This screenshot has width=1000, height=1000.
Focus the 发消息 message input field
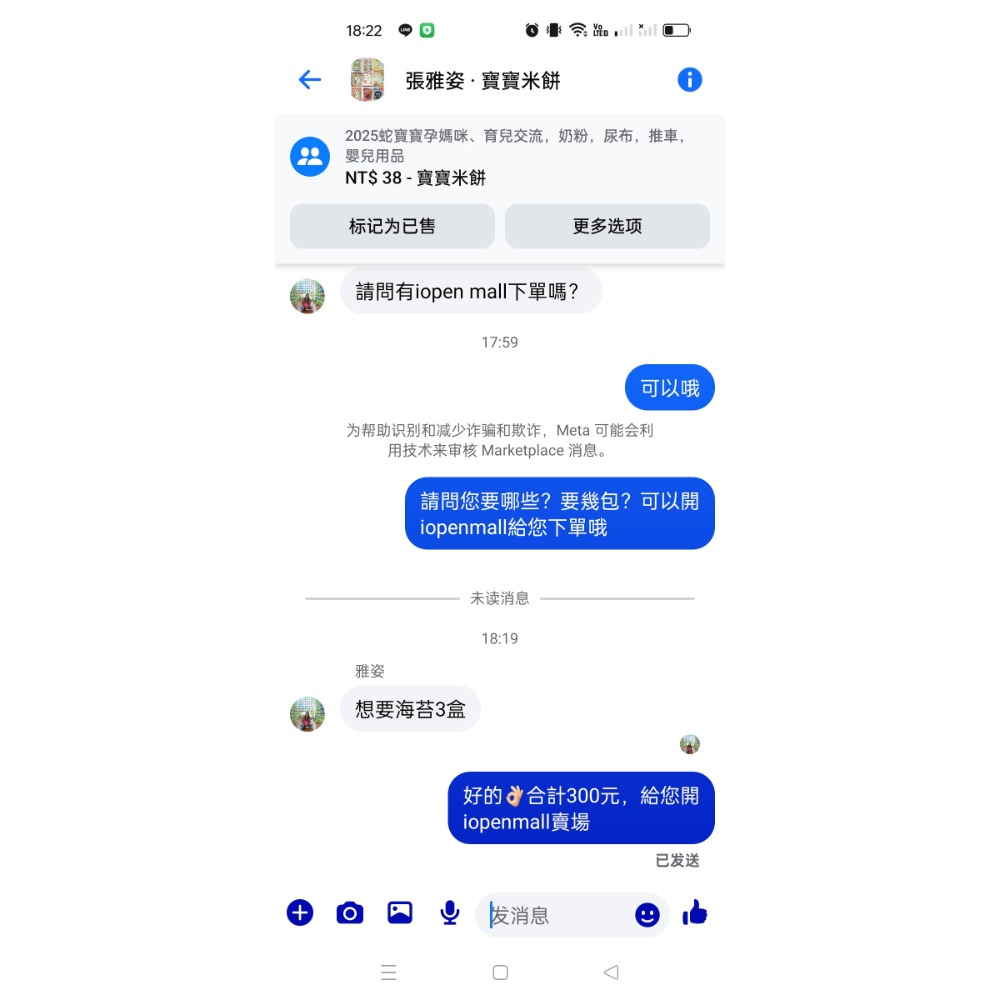point(555,915)
